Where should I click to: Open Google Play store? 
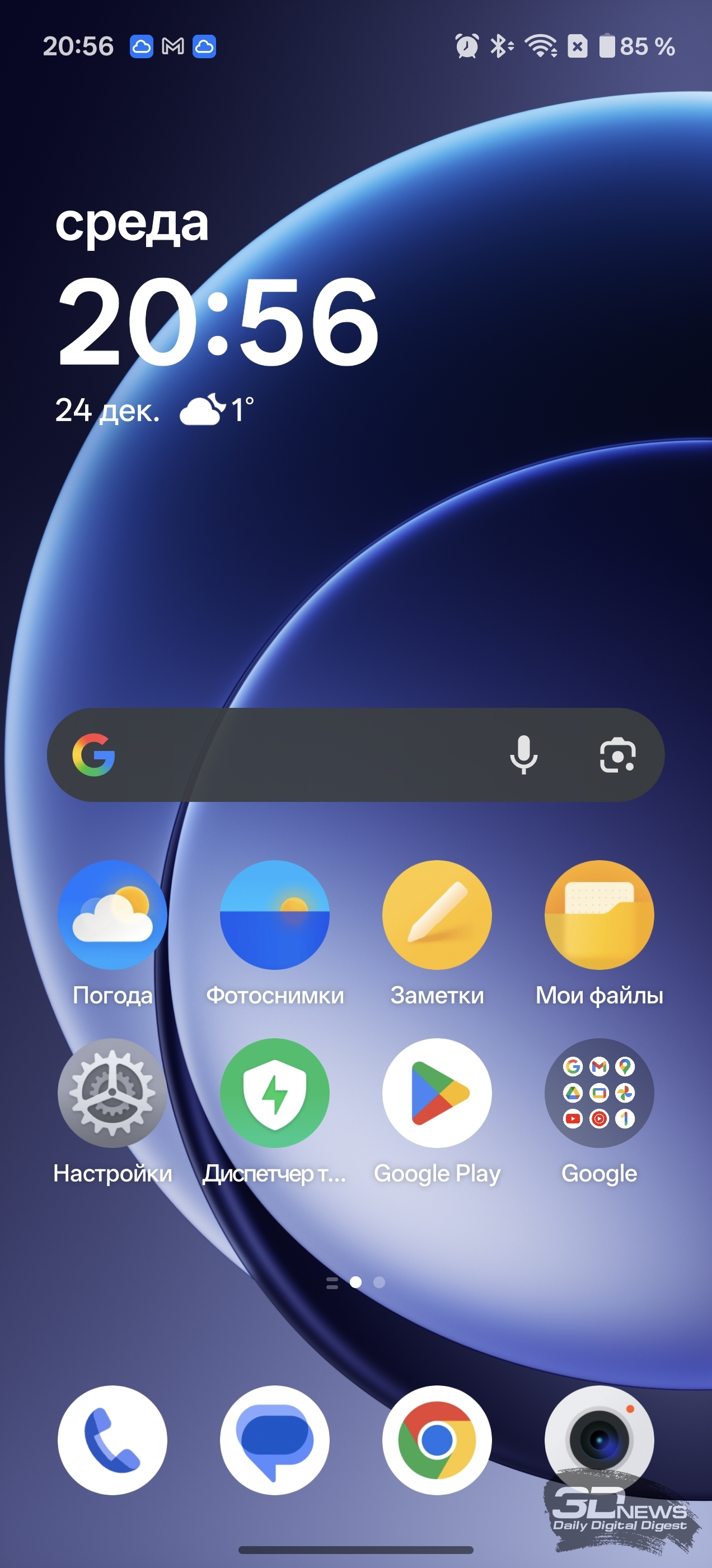tap(437, 1093)
